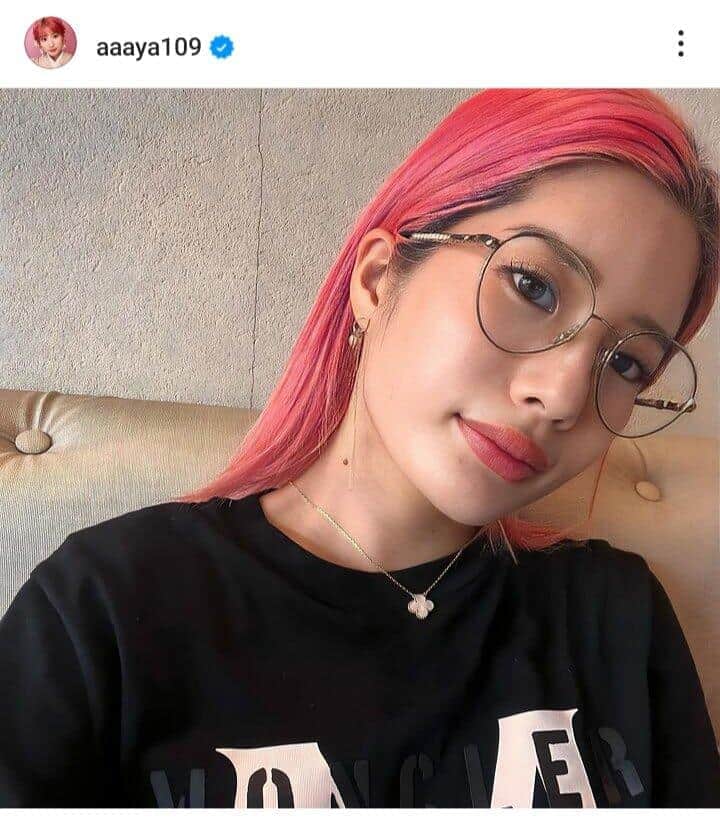Image resolution: width=720 pixels, height=818 pixels.
Task: Open aaaya109's profile picture
Action: click(50, 43)
